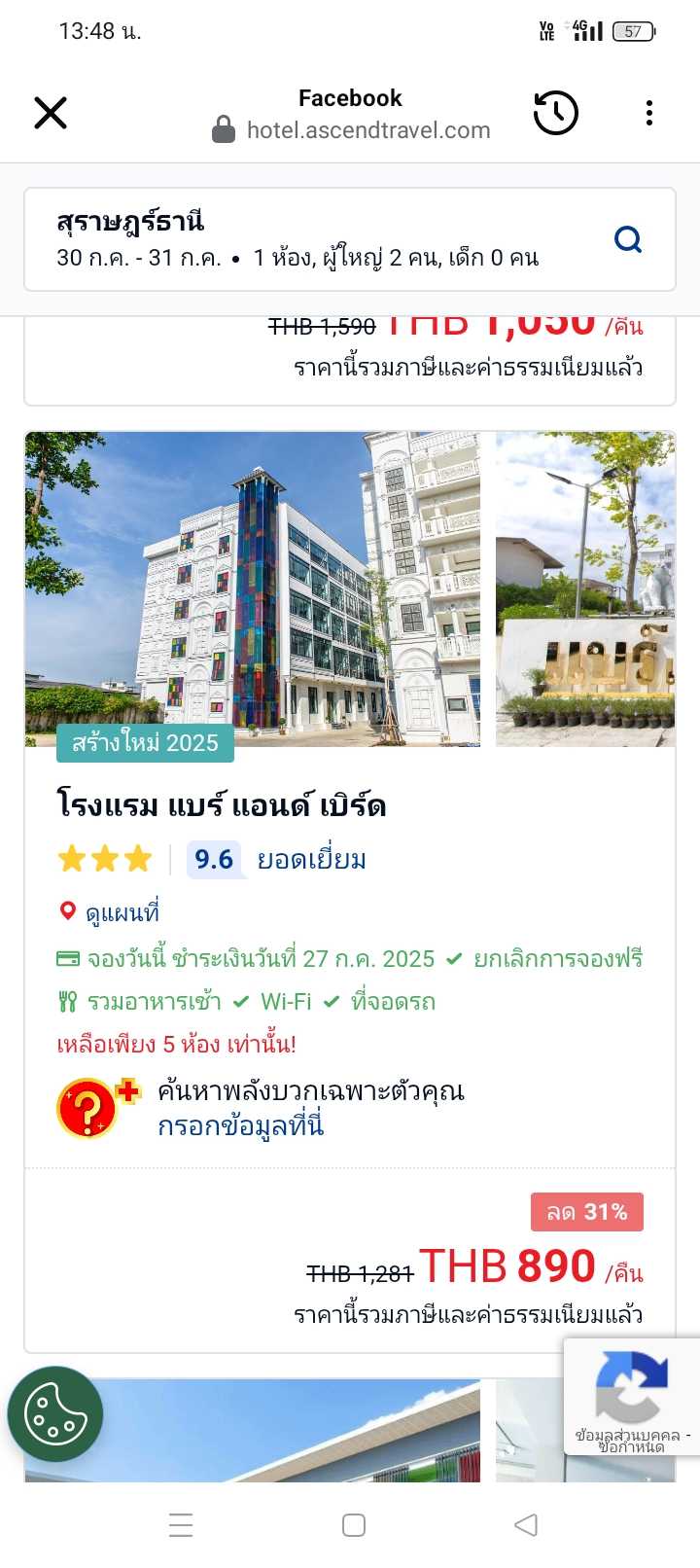
Task: Open the recent apps menu
Action: [181, 1524]
